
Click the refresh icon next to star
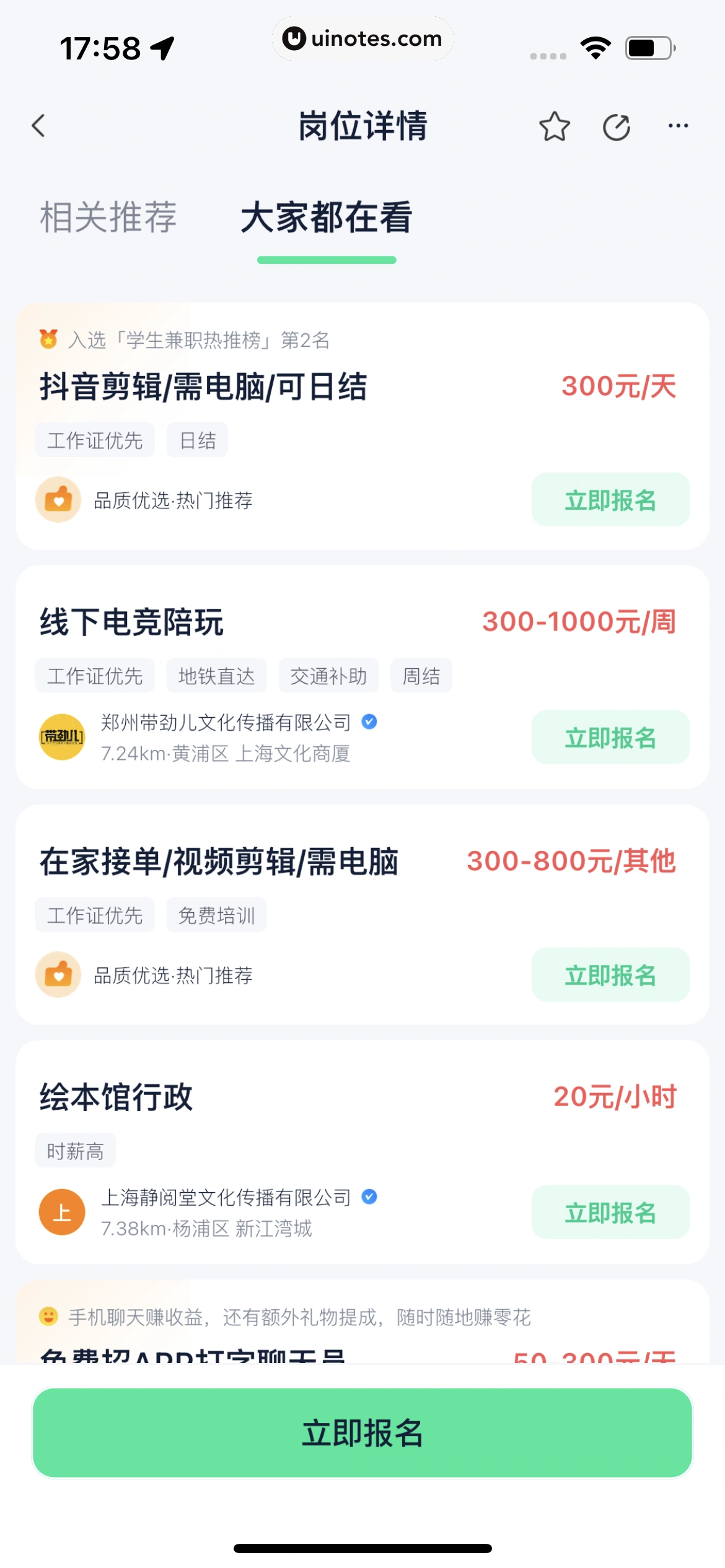617,126
